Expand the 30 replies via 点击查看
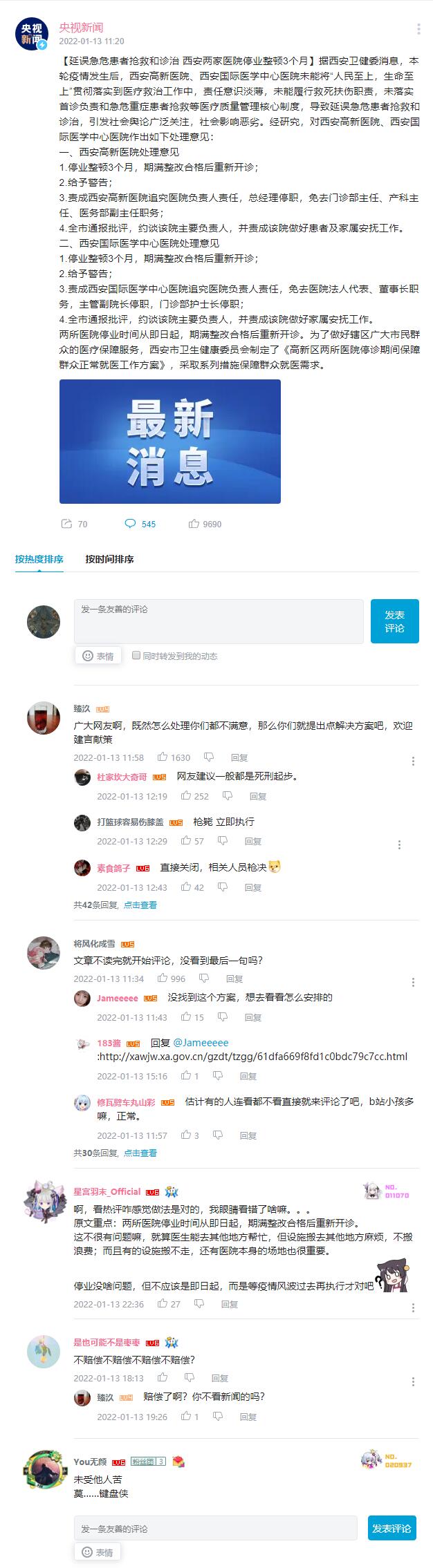 click(x=140, y=1153)
